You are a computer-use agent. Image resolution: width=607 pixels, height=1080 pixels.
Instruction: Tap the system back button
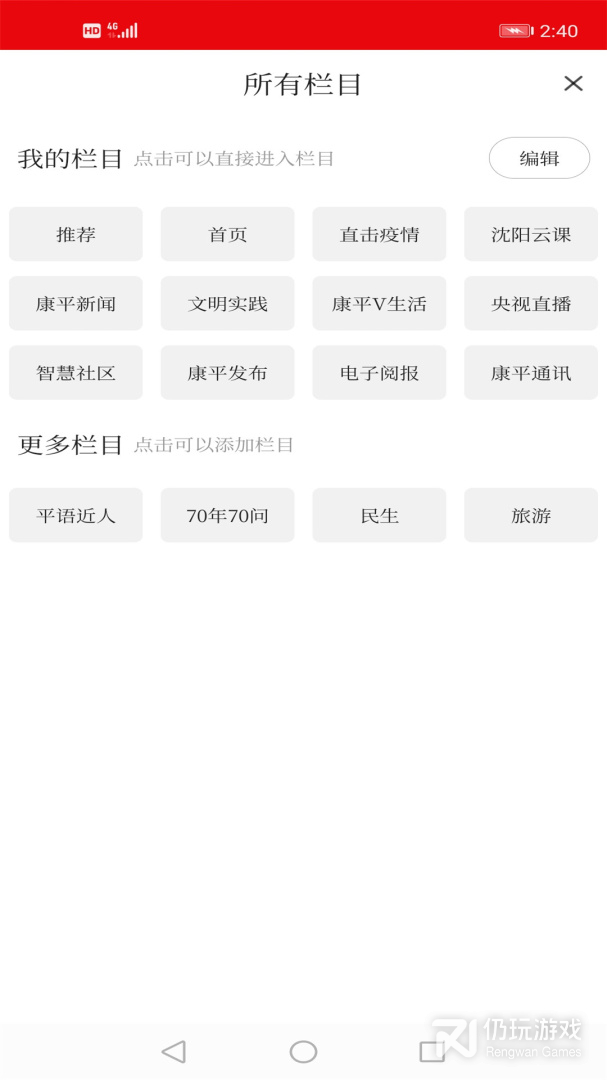point(173,1051)
